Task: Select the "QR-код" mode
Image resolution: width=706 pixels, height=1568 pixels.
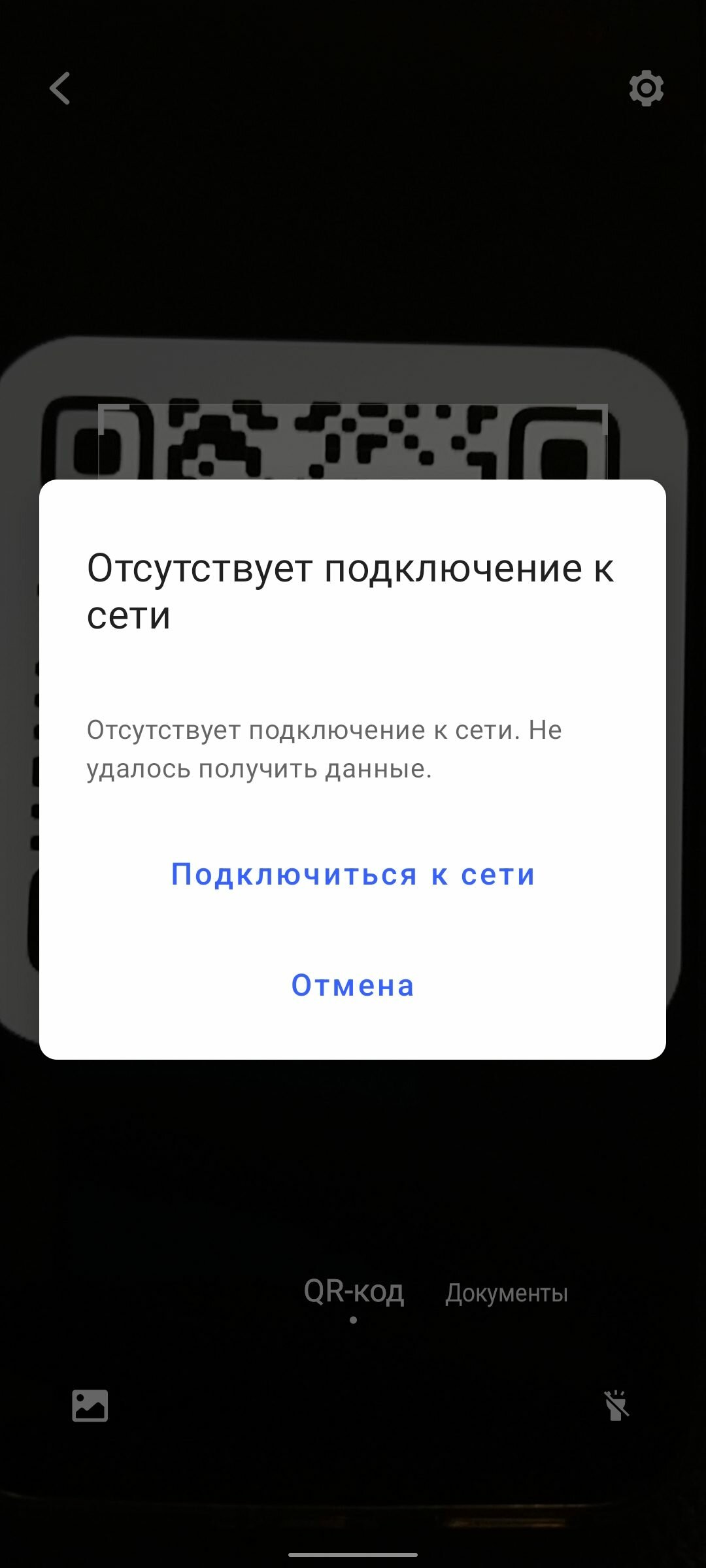Action: [x=354, y=1292]
